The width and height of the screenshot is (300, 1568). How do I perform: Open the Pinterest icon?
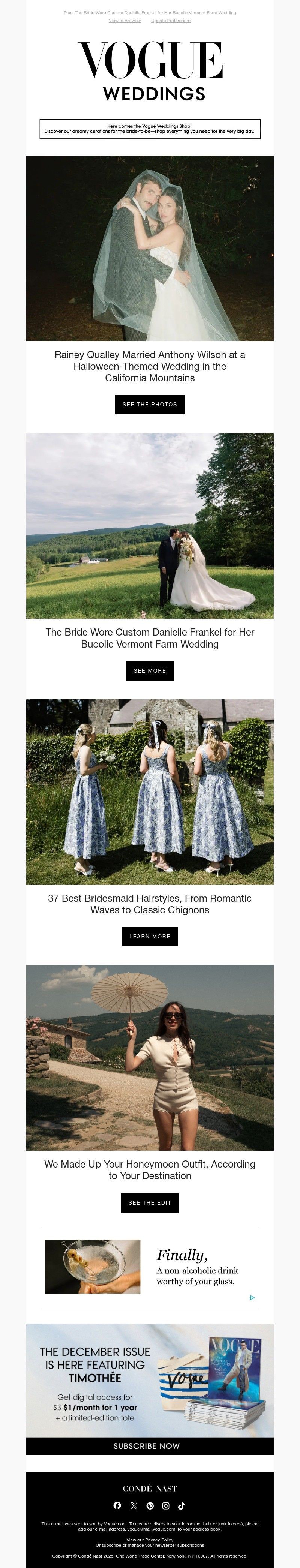click(150, 1505)
